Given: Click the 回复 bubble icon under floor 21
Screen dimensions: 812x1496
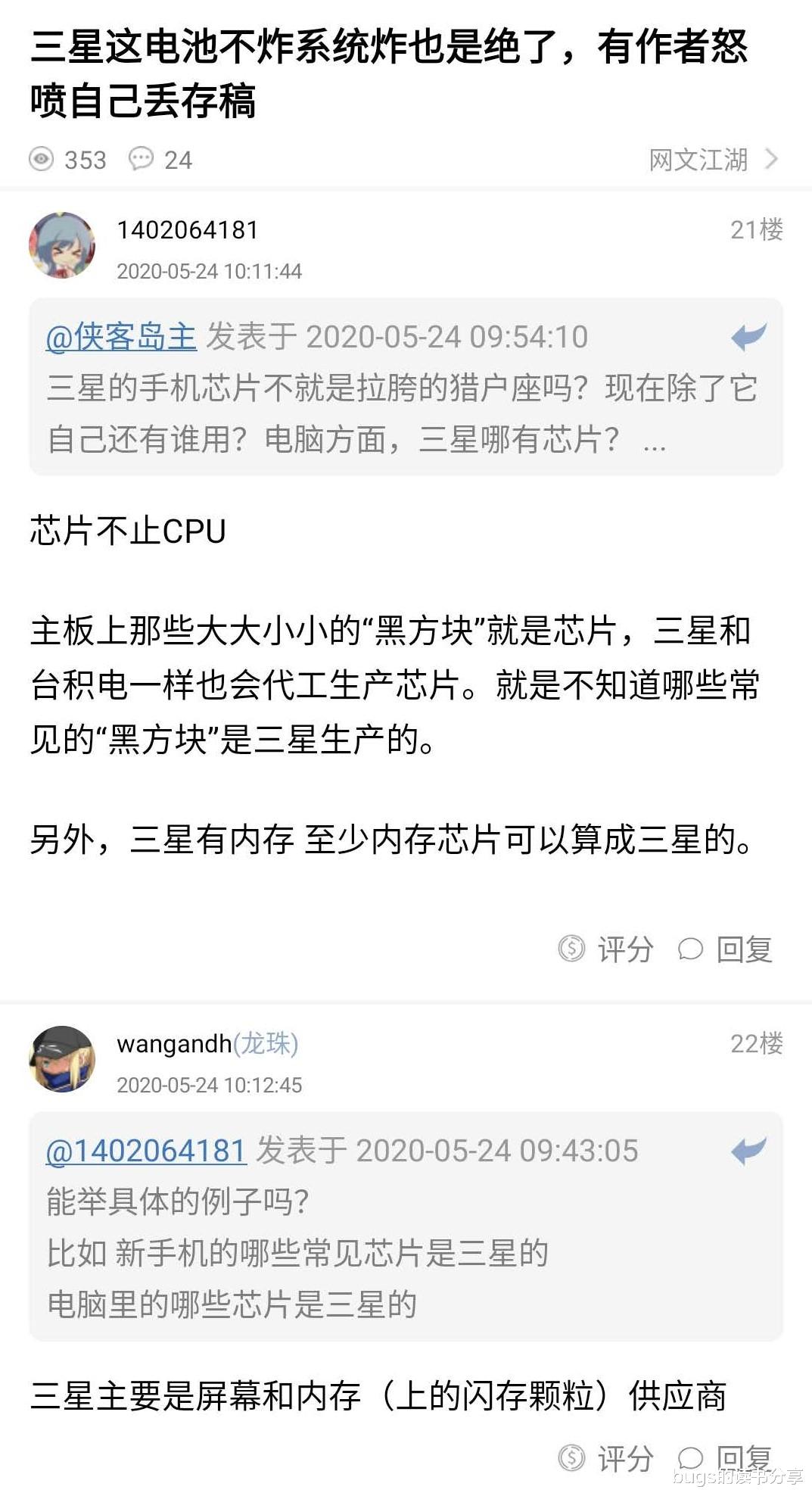Looking at the screenshot, I should [x=690, y=950].
